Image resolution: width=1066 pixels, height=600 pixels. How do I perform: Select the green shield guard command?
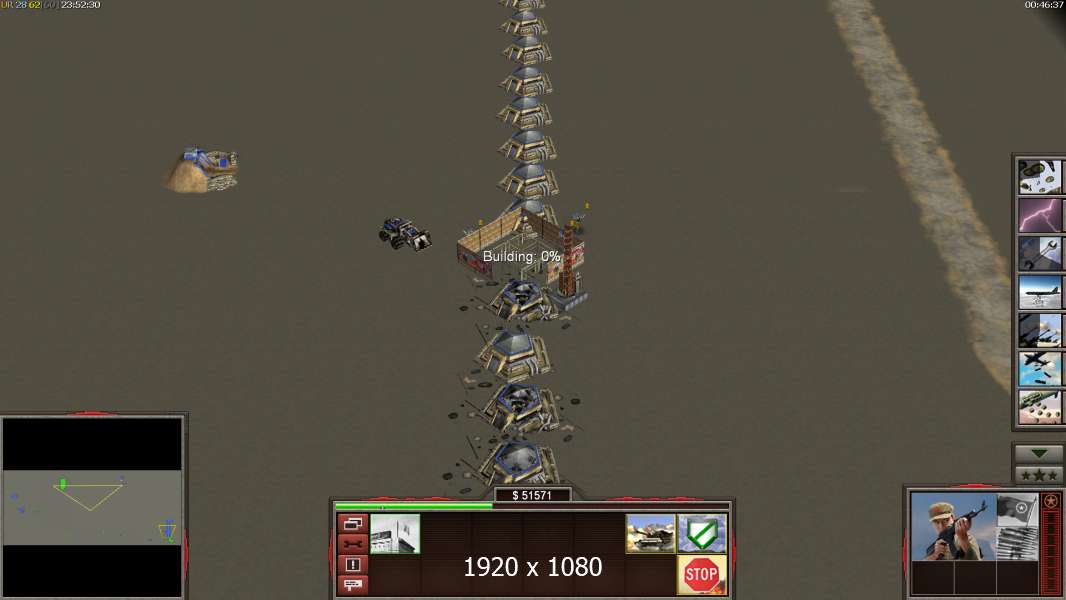point(702,533)
